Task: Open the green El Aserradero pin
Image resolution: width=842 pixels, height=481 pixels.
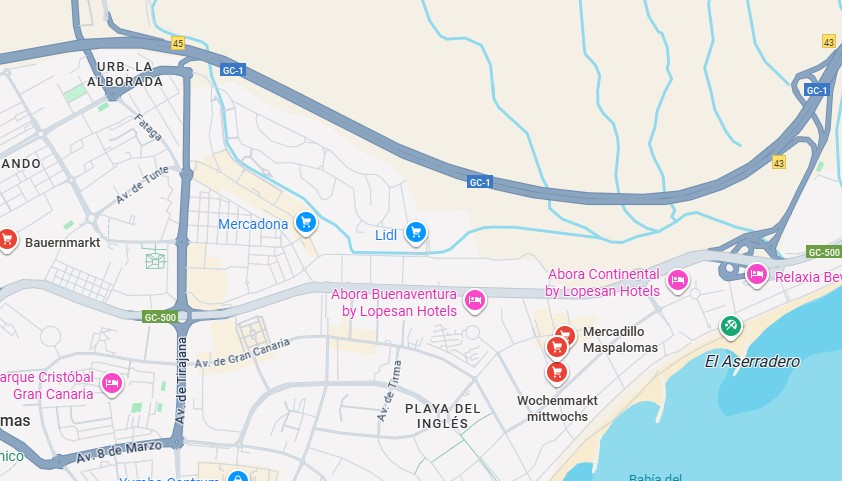Action: (731, 325)
